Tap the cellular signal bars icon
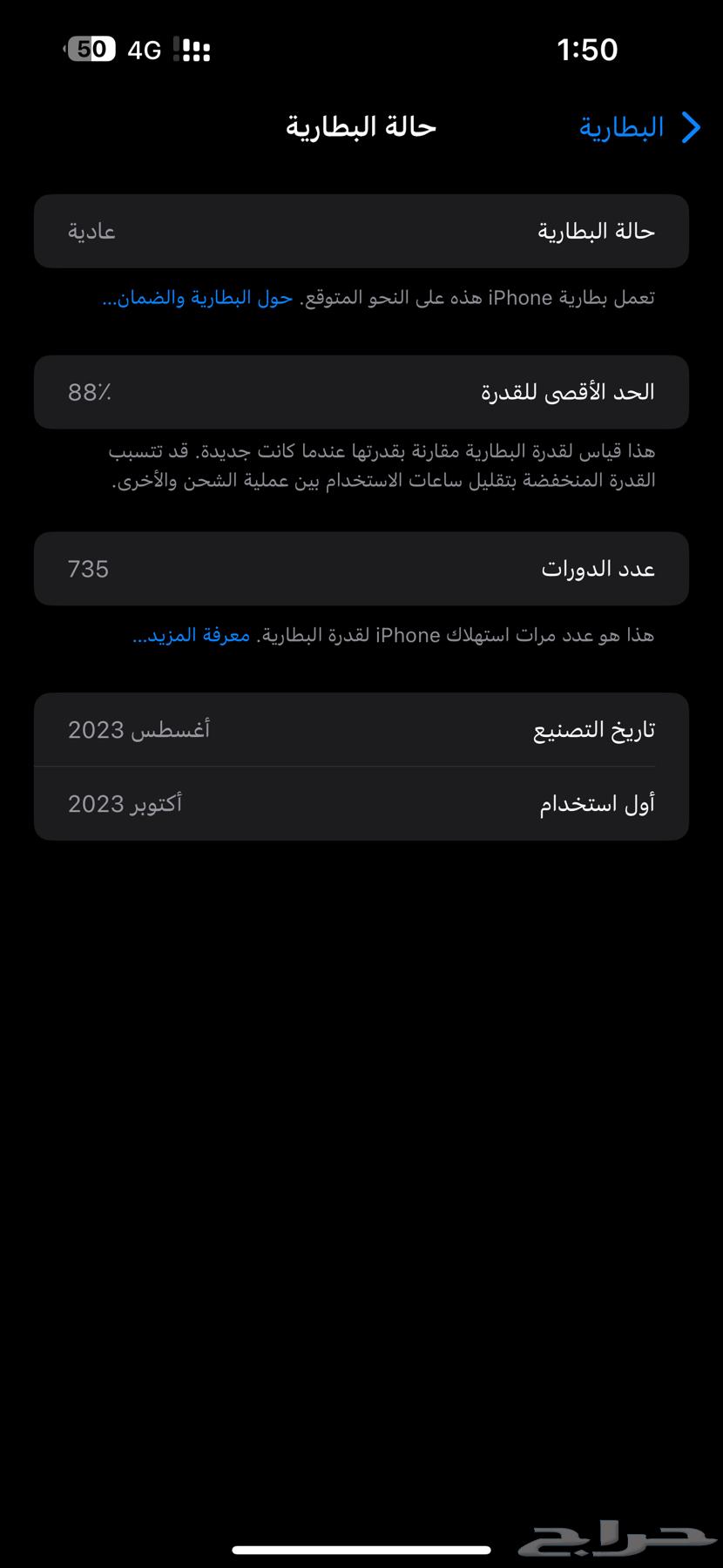The image size is (723, 1568). coord(193,50)
